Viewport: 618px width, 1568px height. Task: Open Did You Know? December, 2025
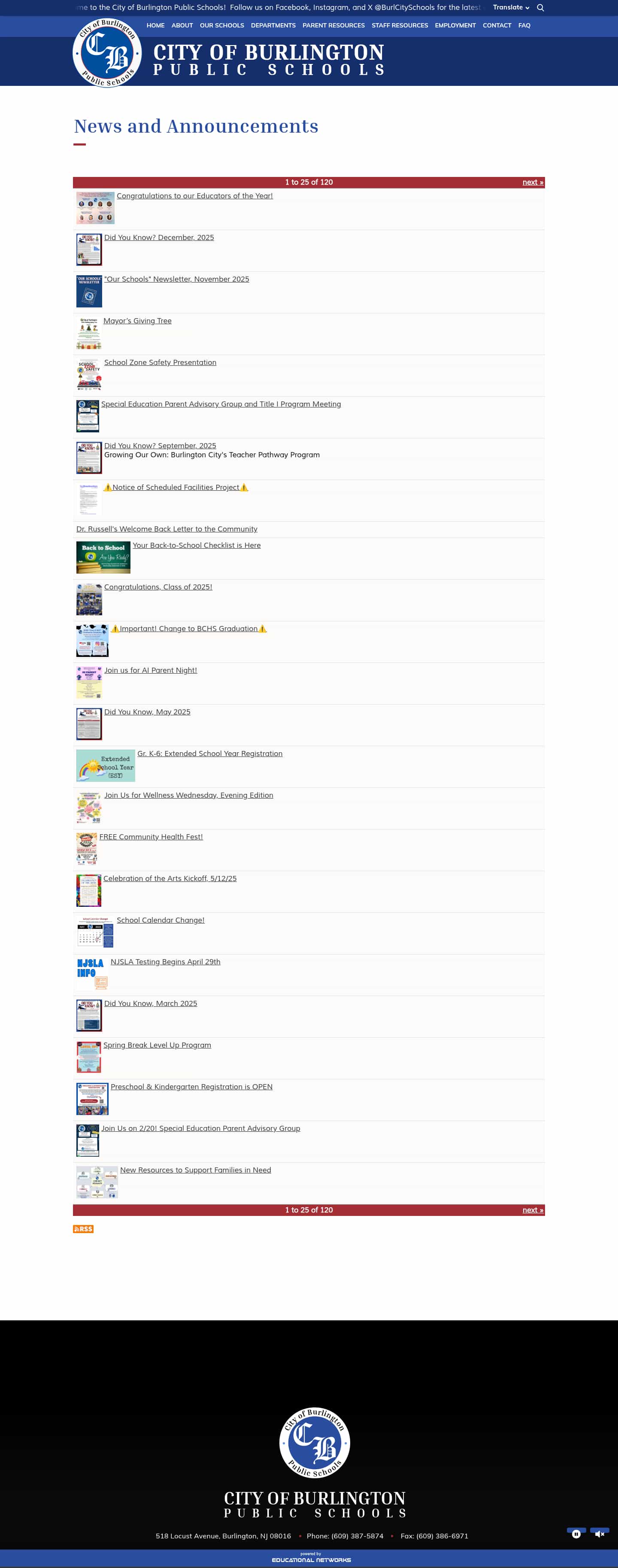click(159, 238)
